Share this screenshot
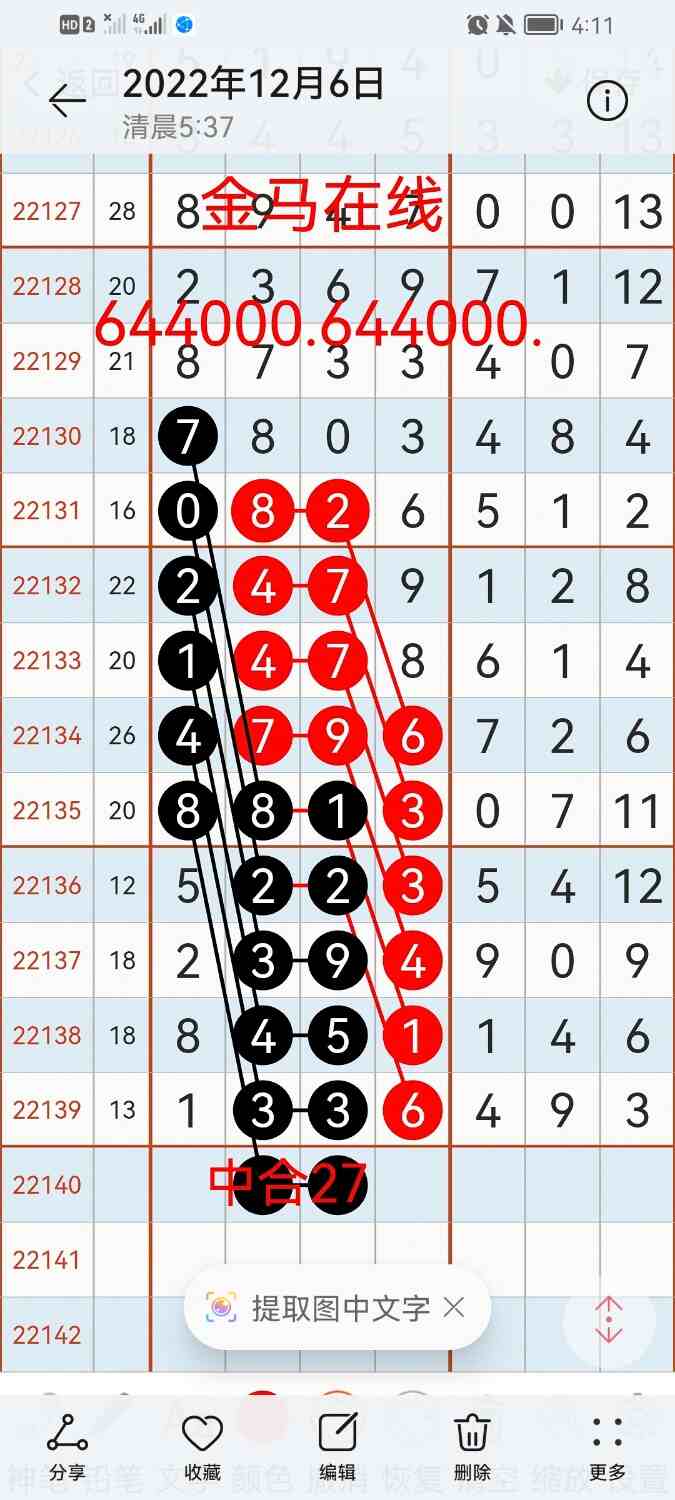Image resolution: width=675 pixels, height=1500 pixels. click(67, 1446)
